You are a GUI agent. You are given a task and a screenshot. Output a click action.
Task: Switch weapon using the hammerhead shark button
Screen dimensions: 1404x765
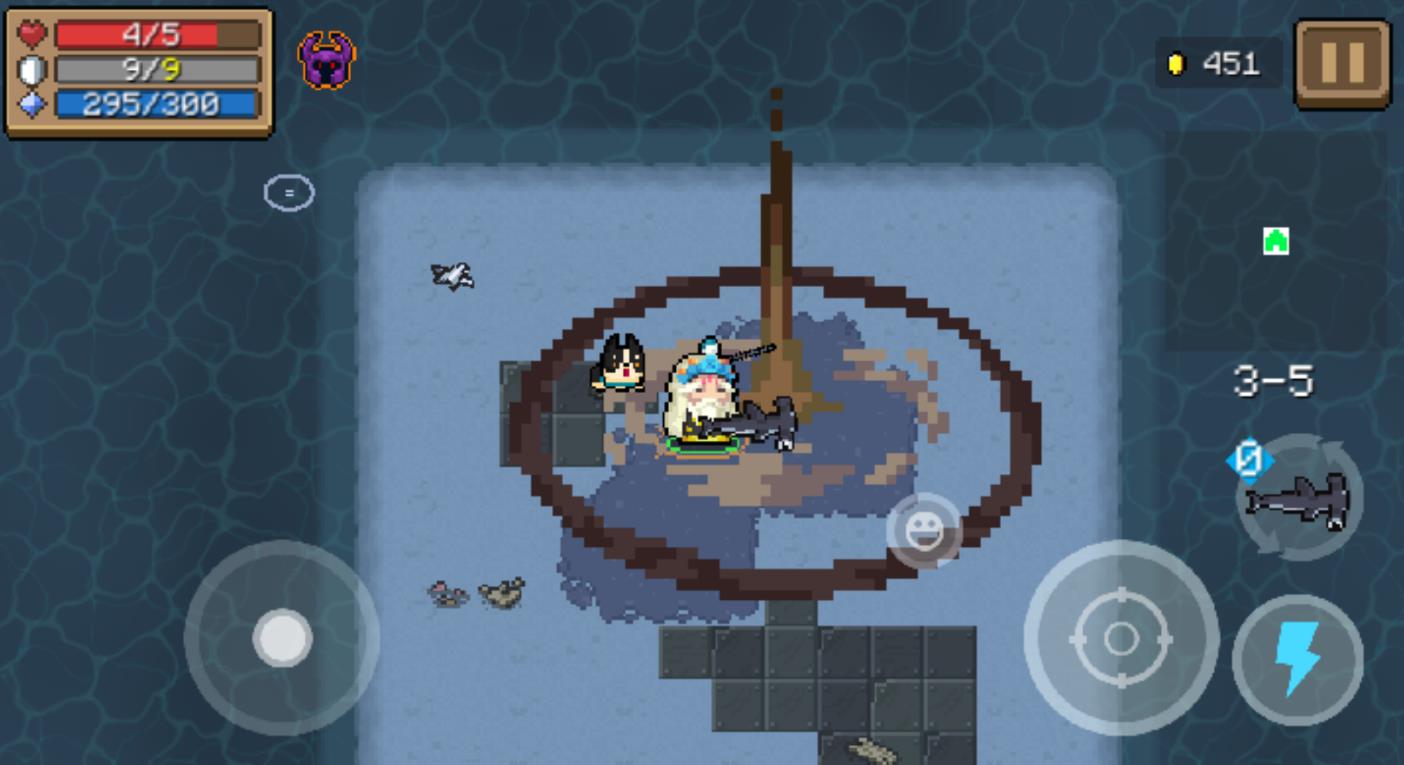point(1300,497)
